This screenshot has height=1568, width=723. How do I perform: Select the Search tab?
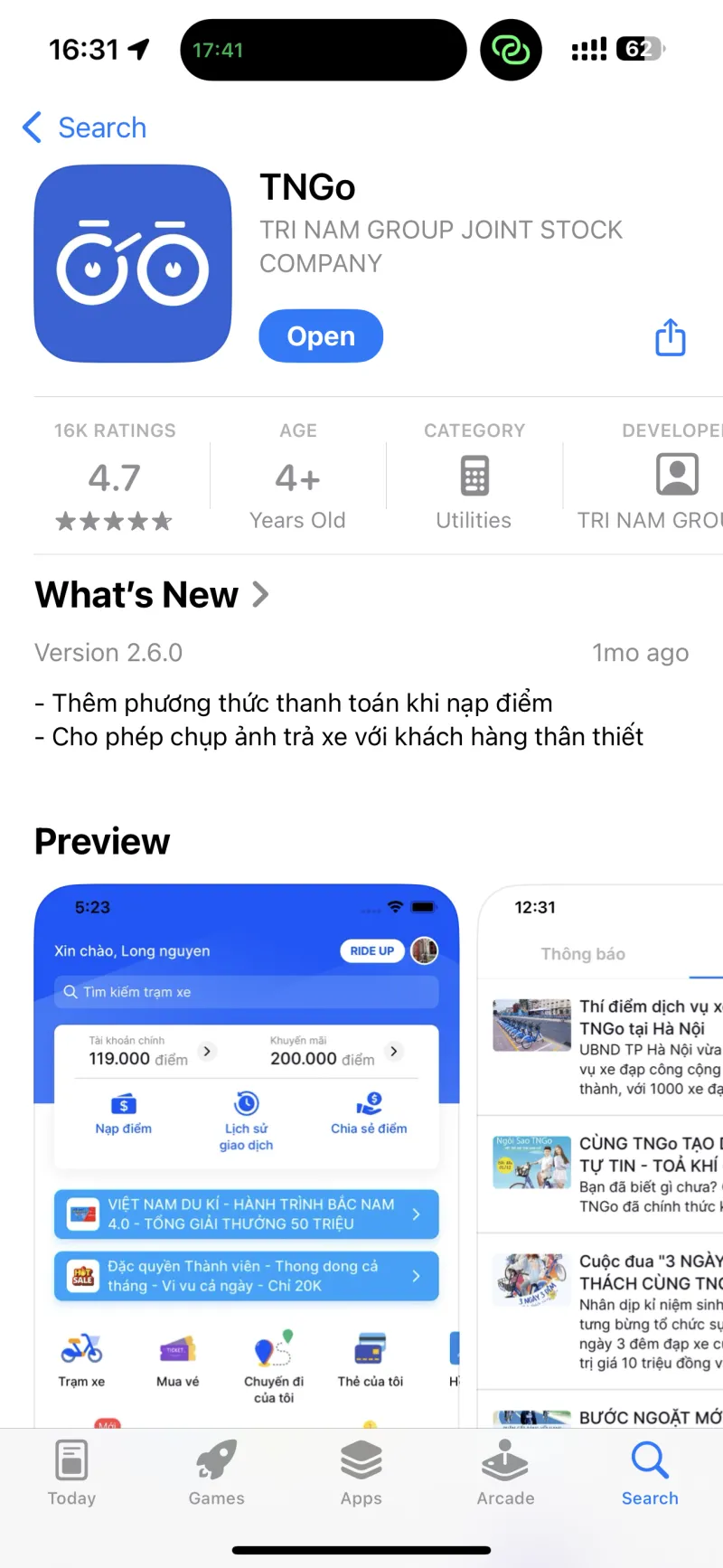649,1473
